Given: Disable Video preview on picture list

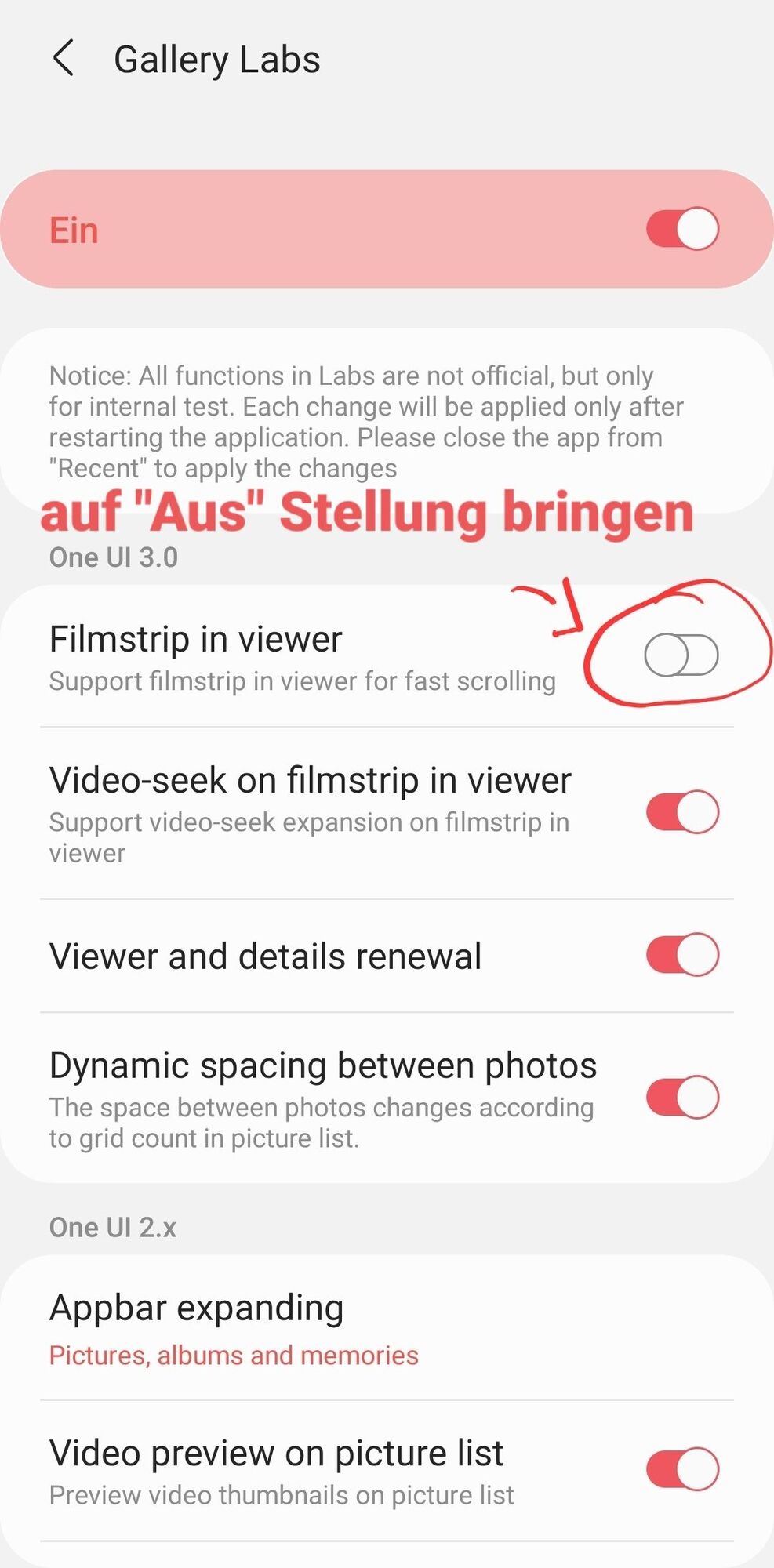Looking at the screenshot, I should [681, 1468].
